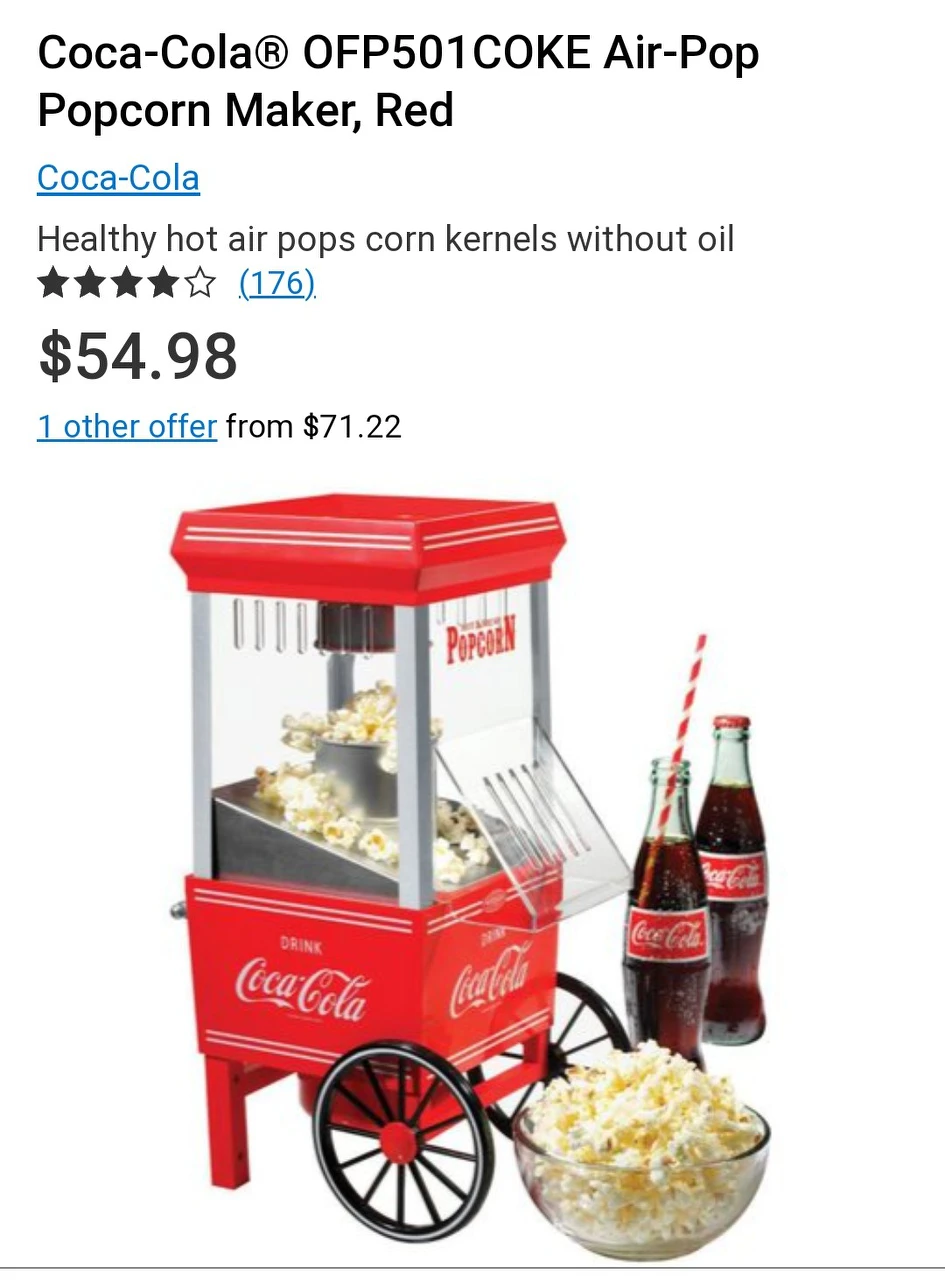The height and width of the screenshot is (1288, 945).
Task: View the 176 customer reviews
Action: [x=276, y=283]
